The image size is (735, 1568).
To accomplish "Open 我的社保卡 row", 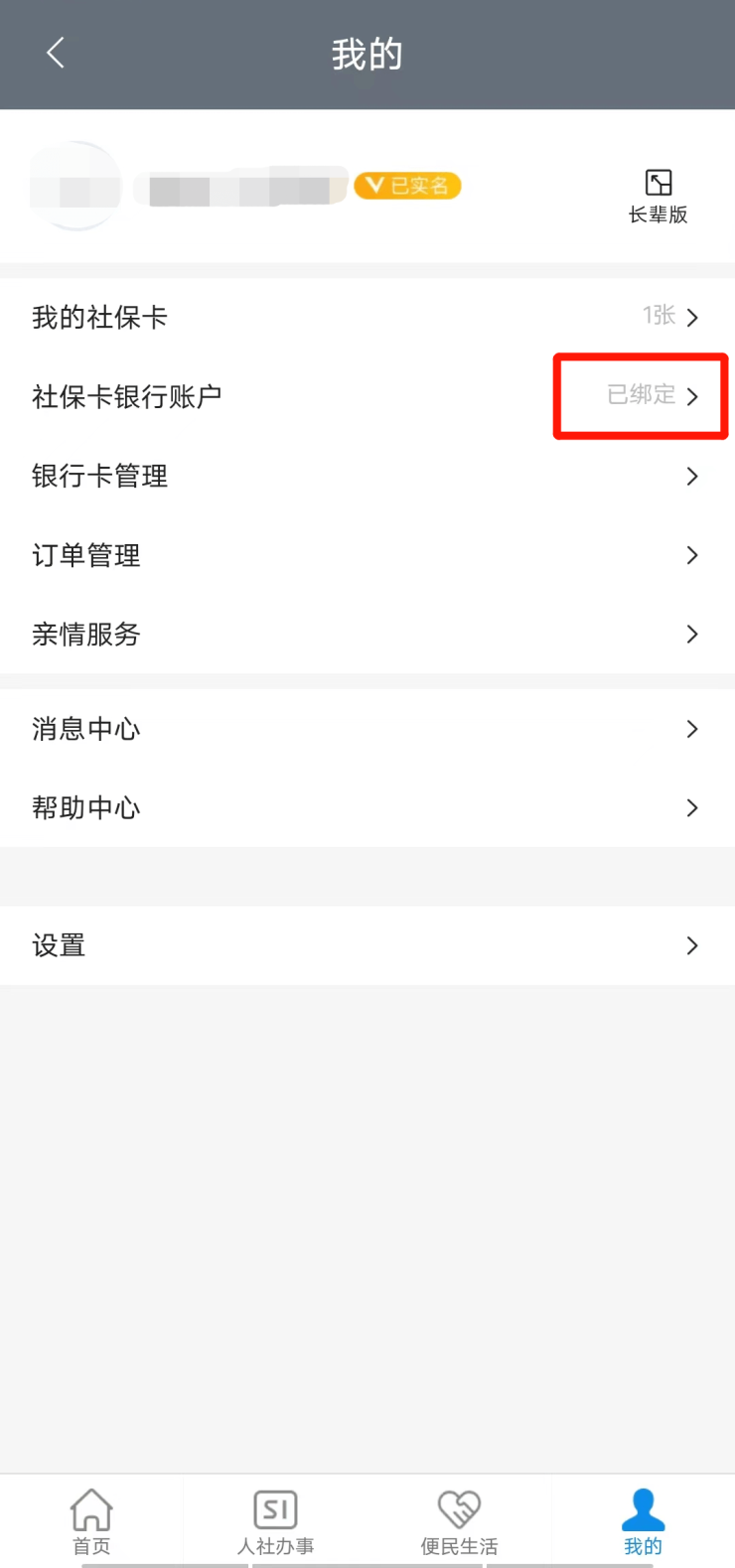I will [367, 318].
